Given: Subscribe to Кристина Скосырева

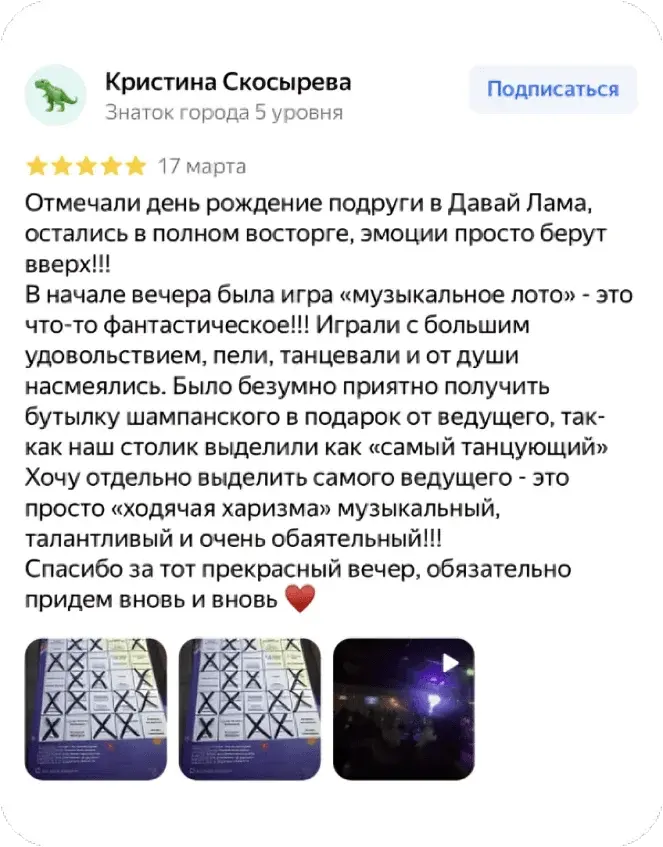Looking at the screenshot, I should [553, 89].
